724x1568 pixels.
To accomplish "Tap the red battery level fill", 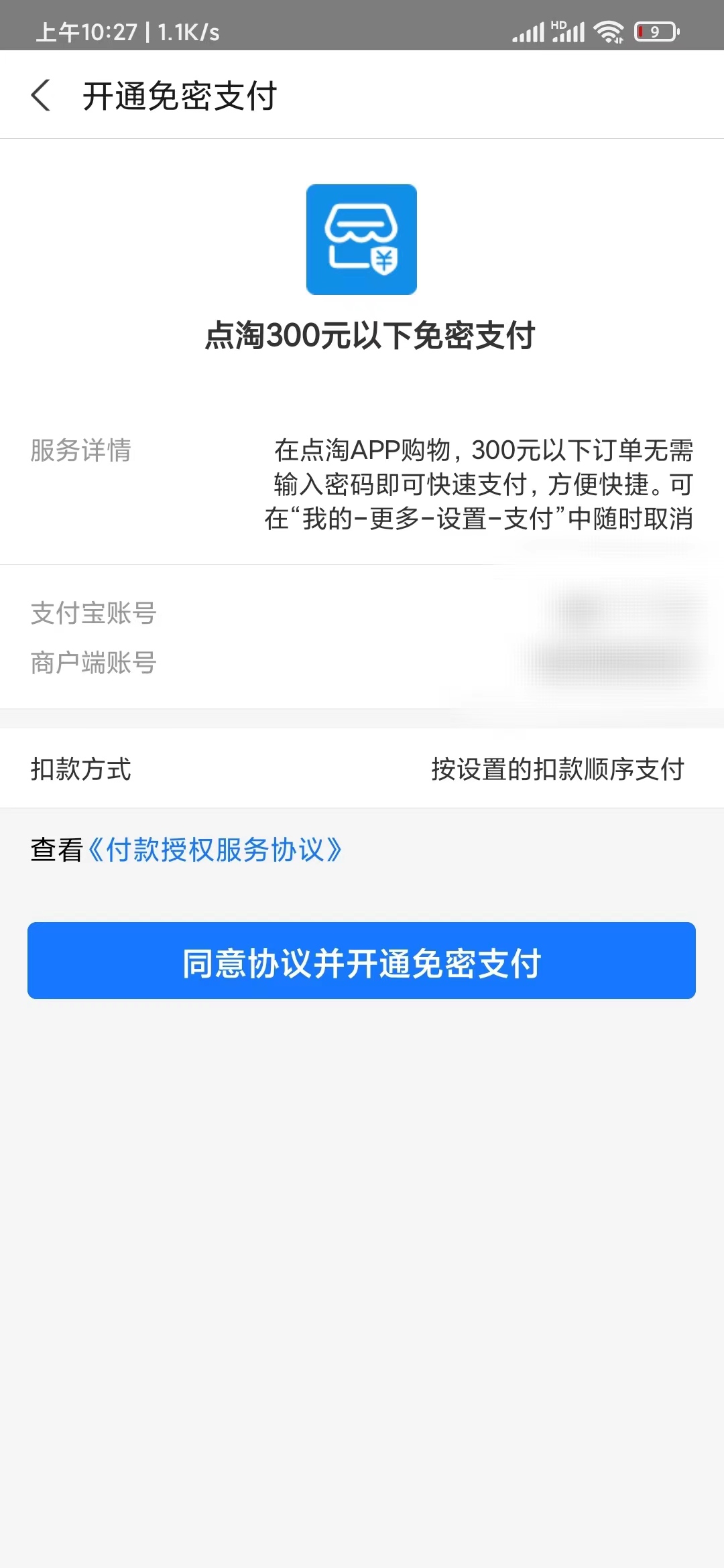I will tap(641, 30).
